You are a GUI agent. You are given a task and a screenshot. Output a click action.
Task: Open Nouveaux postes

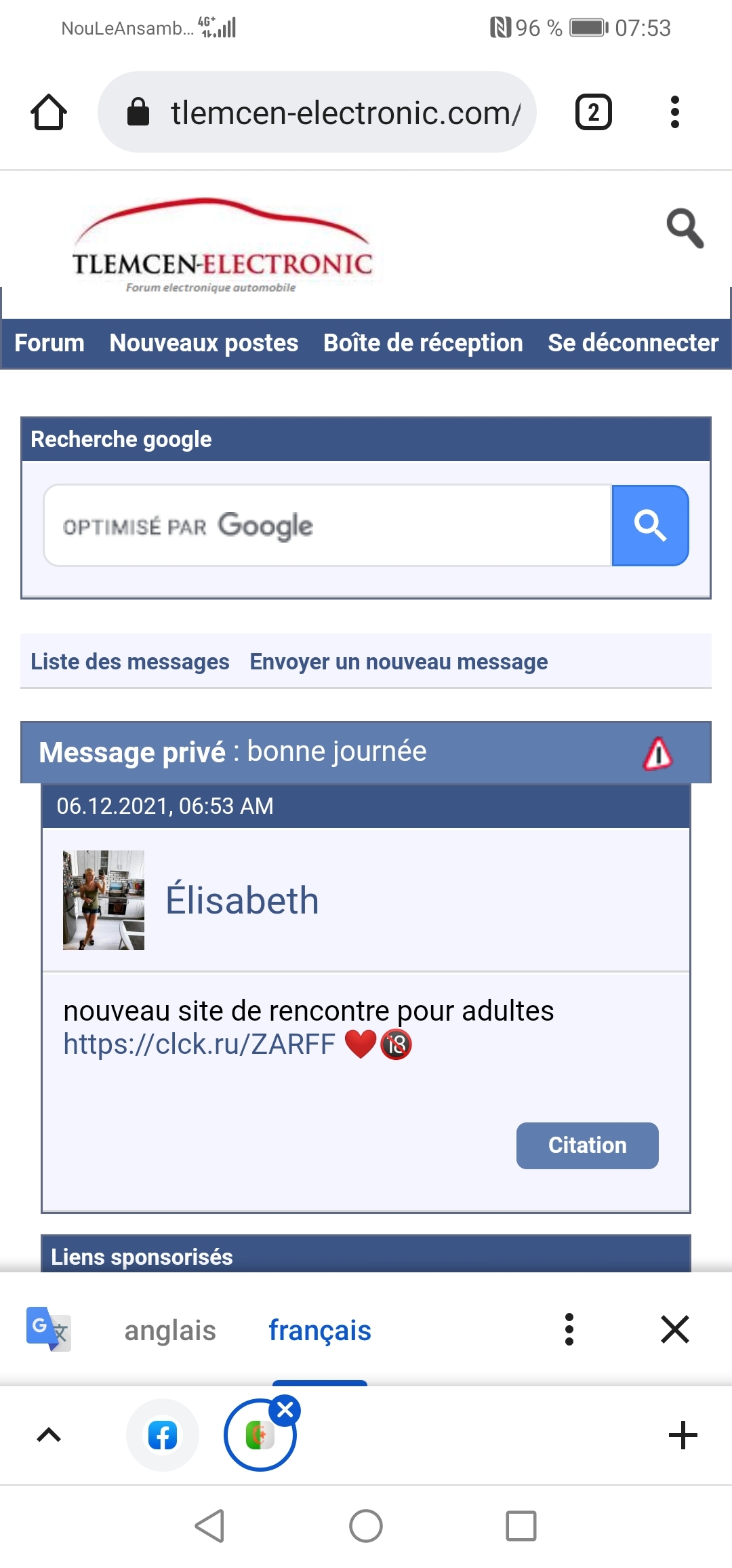pyautogui.click(x=203, y=343)
